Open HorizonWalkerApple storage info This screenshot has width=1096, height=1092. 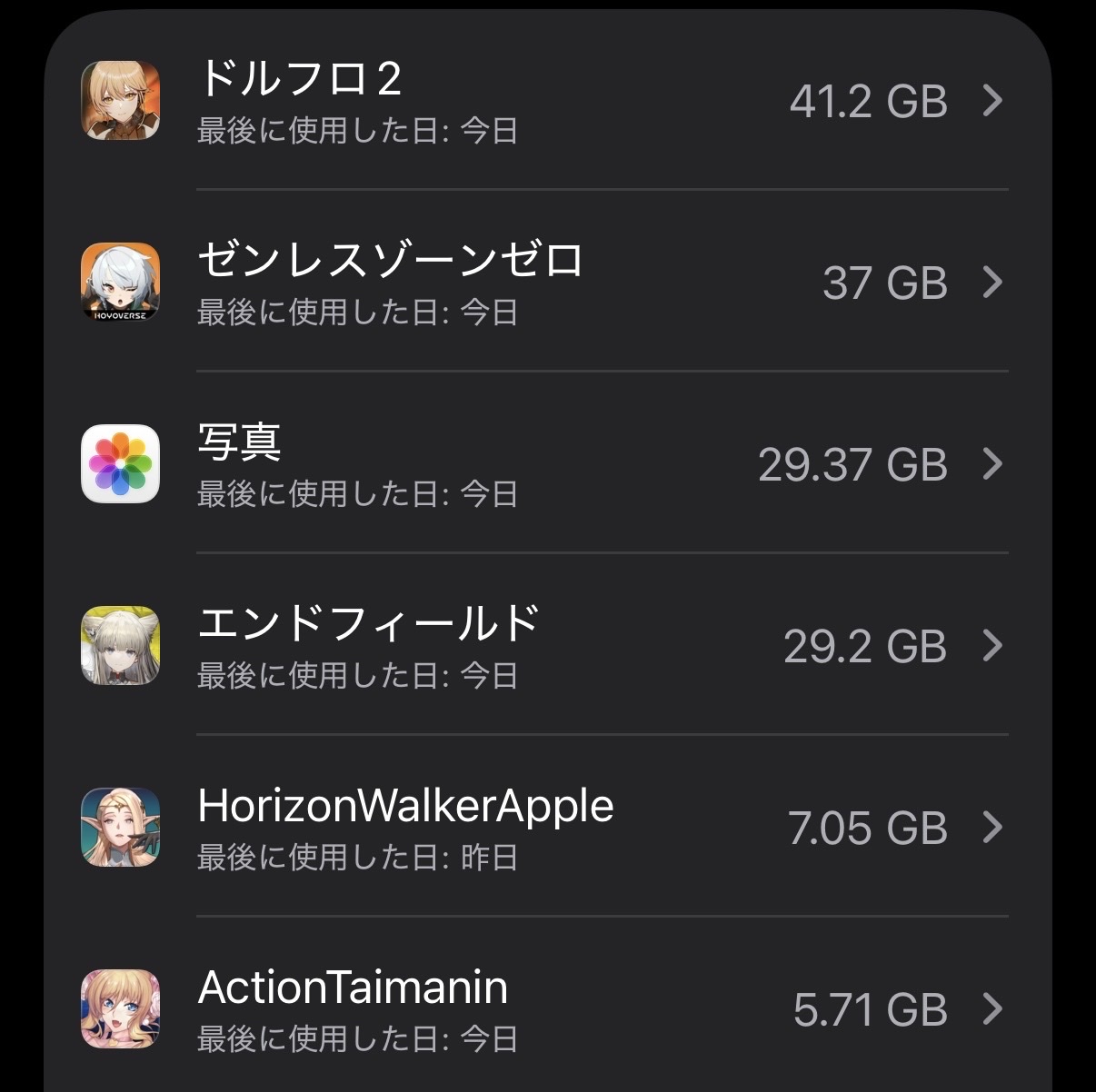point(545,827)
